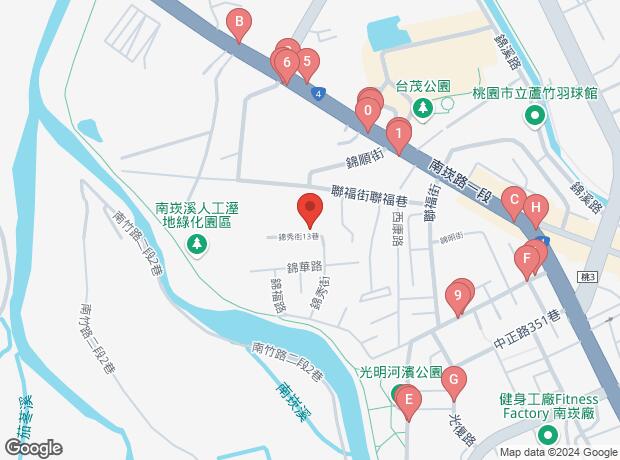This screenshot has height=460, width=620.
Task: Tap marker E near 光明河濱公園
Action: (407, 401)
